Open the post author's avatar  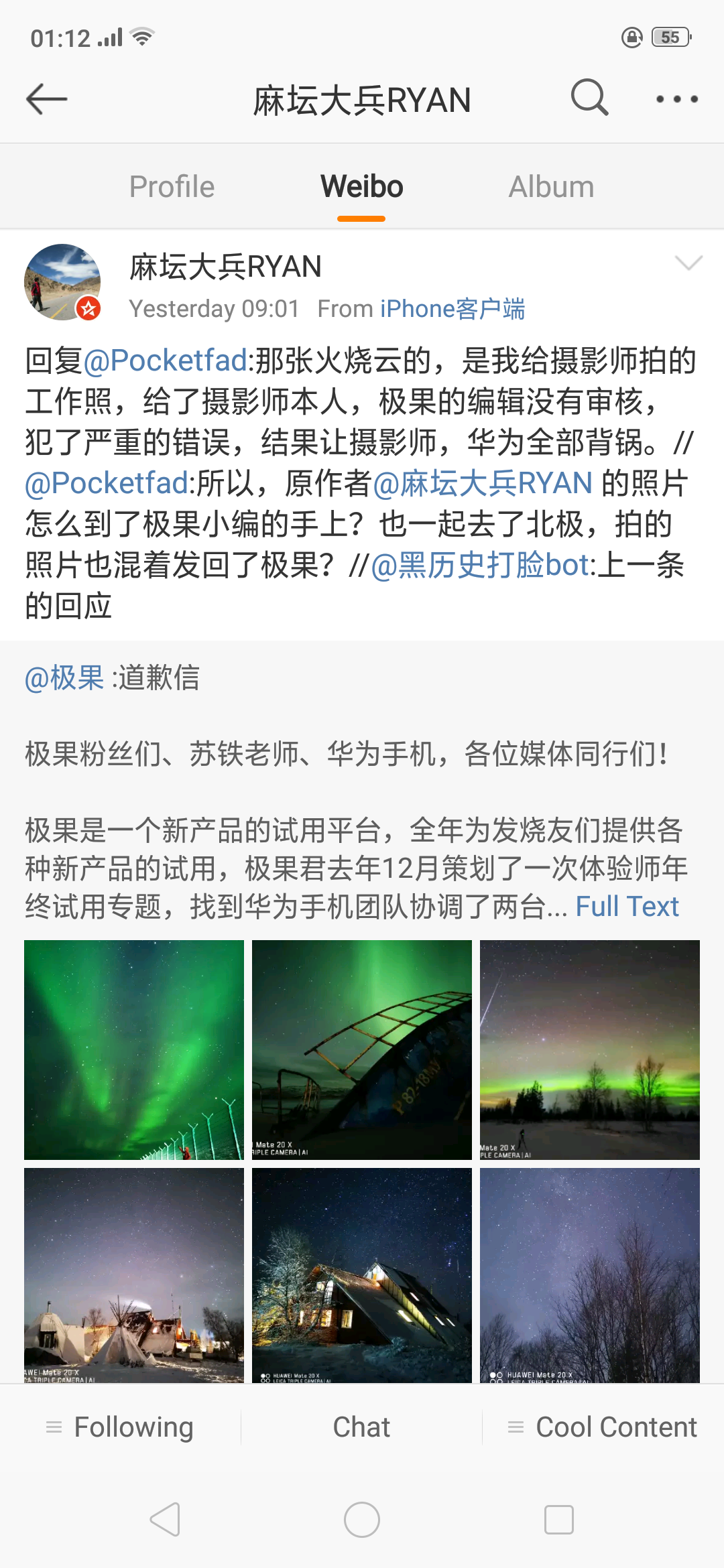62,282
